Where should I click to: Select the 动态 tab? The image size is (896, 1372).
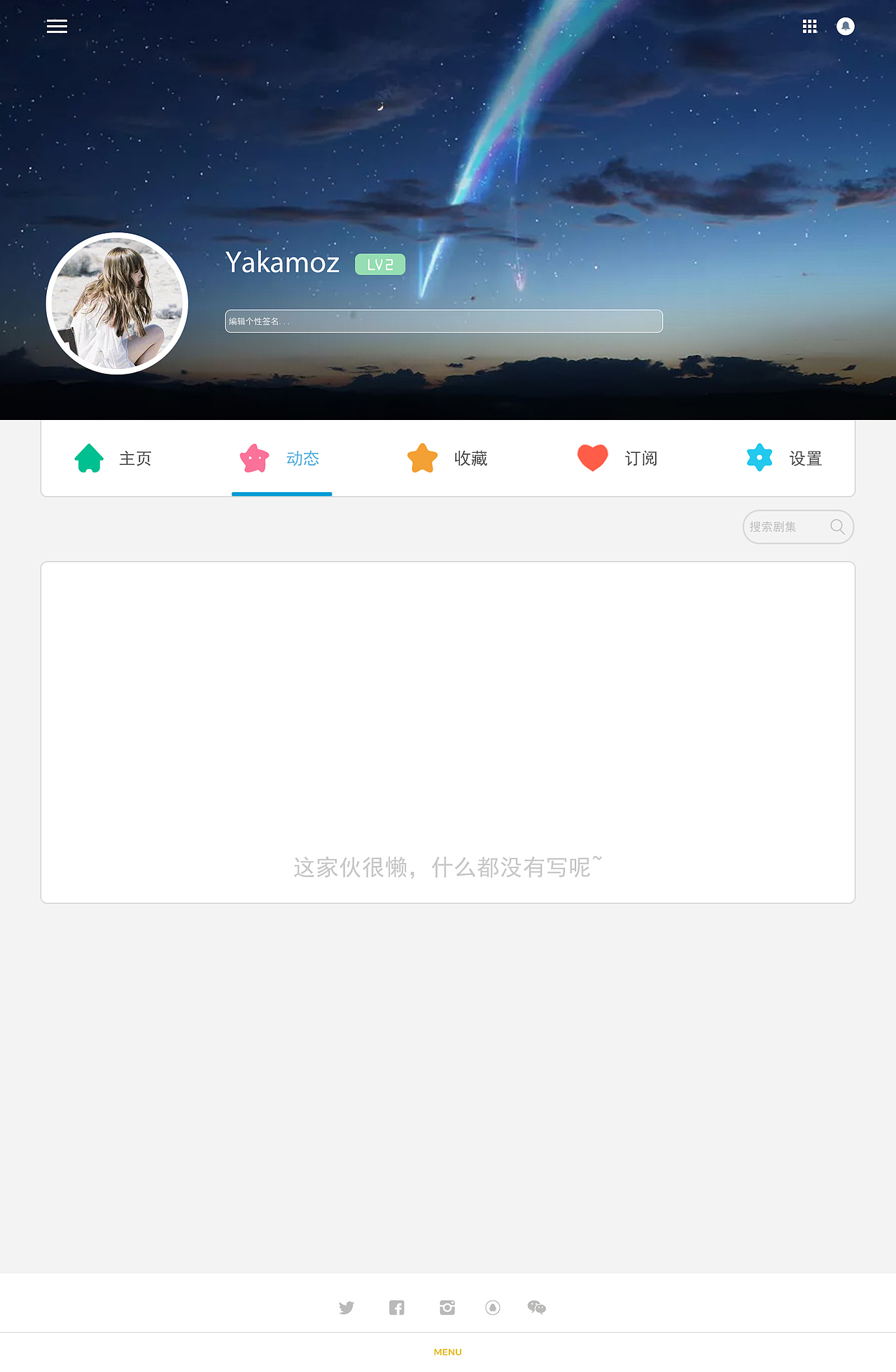281,458
